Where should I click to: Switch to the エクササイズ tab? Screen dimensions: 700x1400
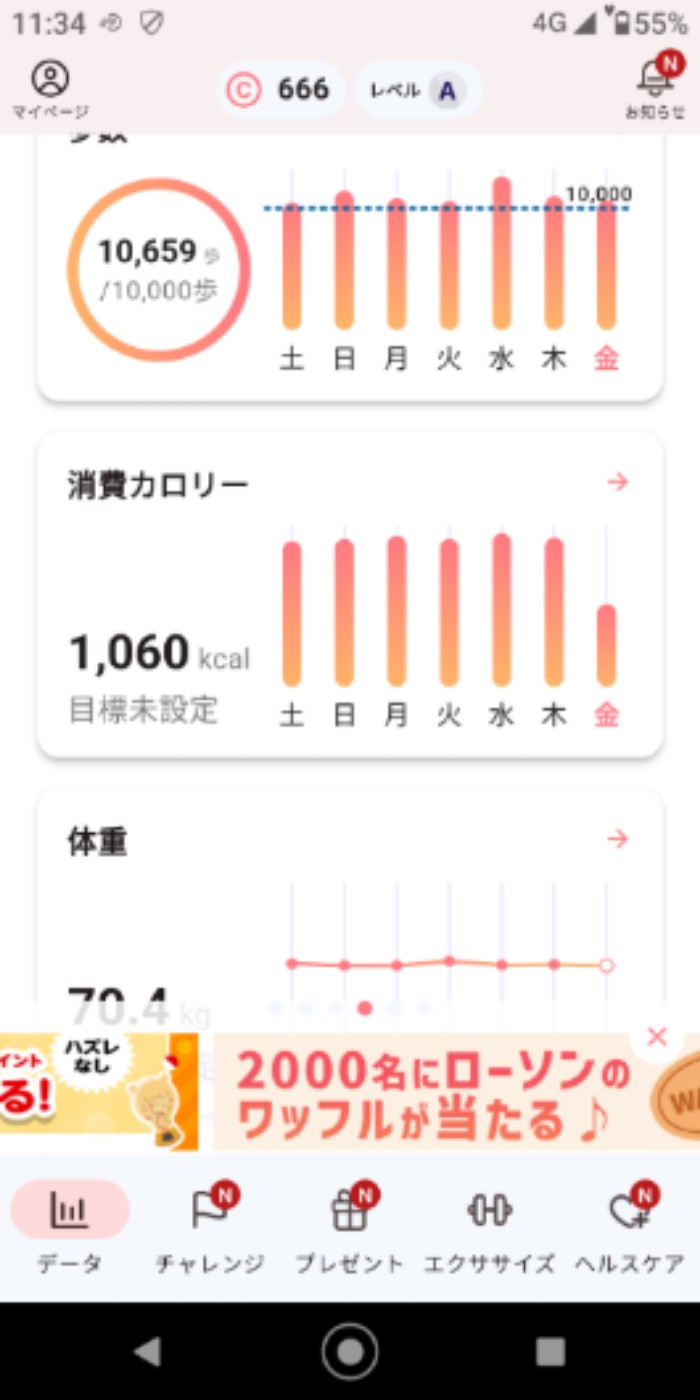[x=490, y=1227]
